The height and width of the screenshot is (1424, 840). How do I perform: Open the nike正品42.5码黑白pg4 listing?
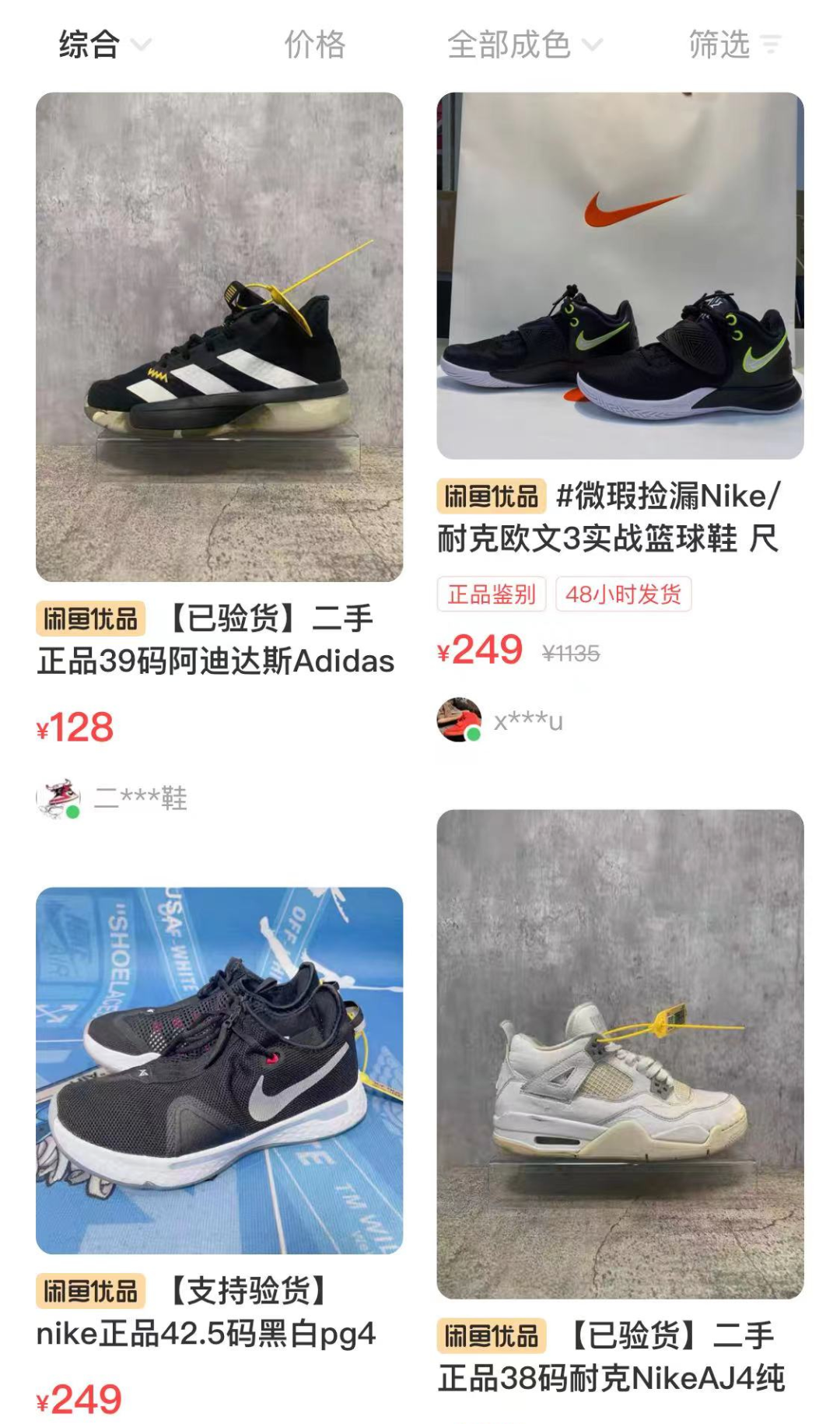219,1070
